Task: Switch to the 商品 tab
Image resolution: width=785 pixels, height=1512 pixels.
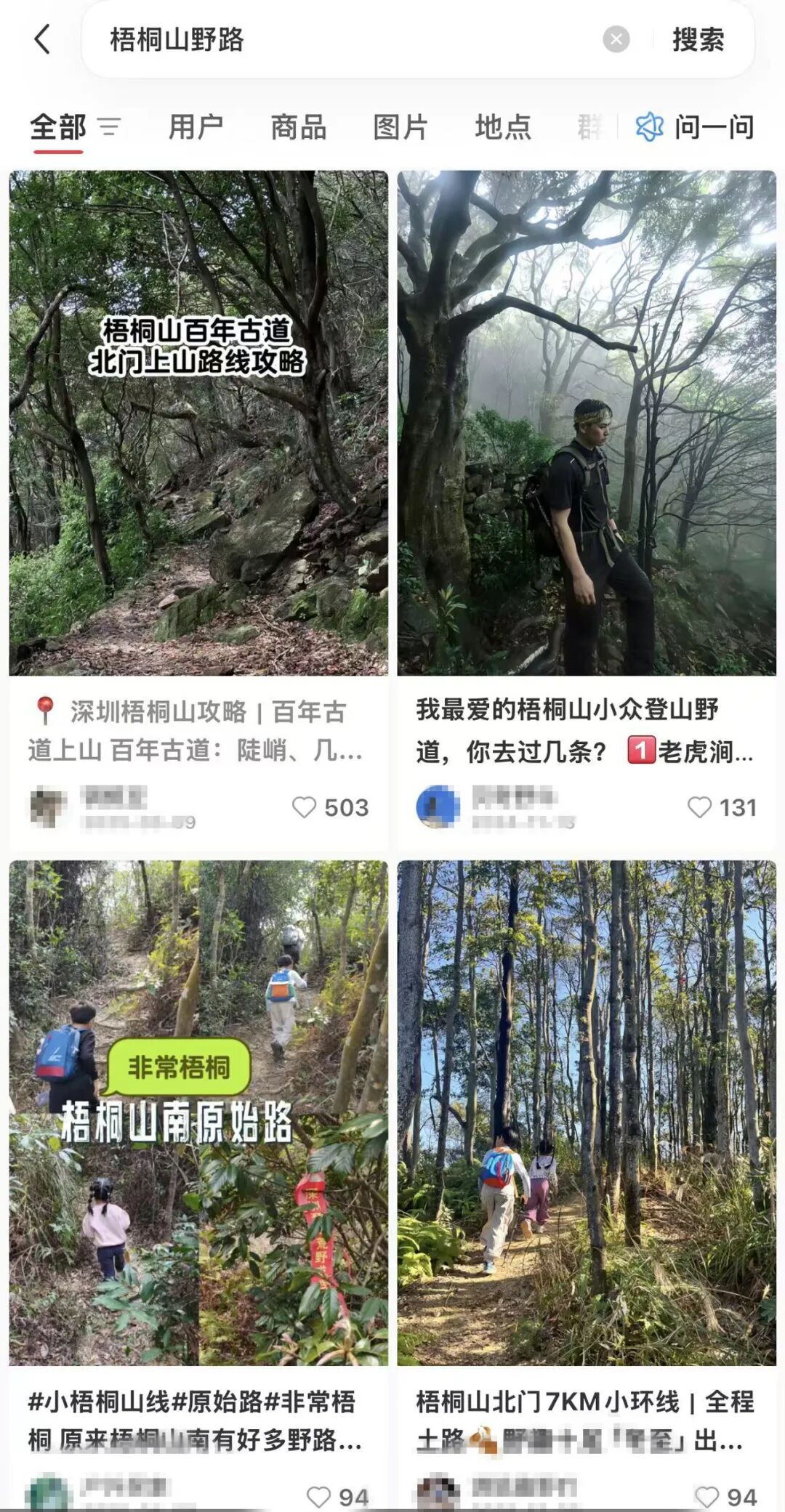Action: (298, 127)
